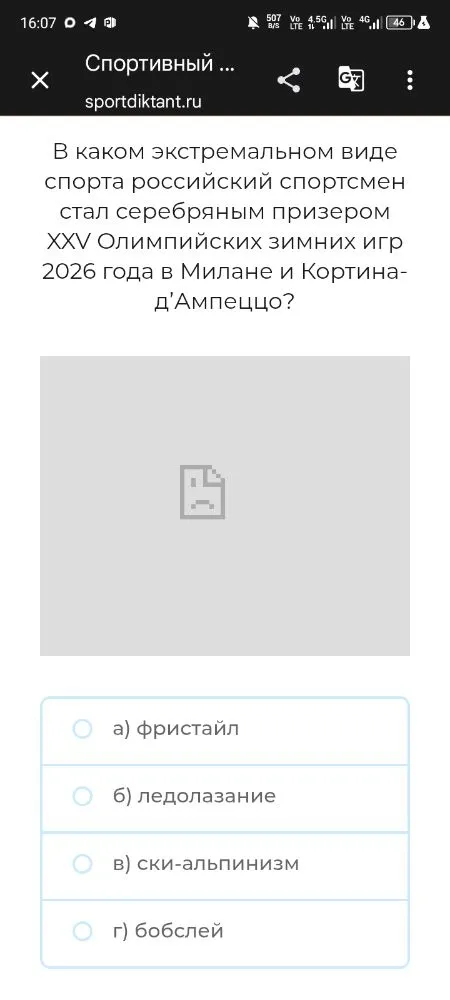Close the sportdiktant.ru browser tab
450x1000 pixels.
coord(40,80)
